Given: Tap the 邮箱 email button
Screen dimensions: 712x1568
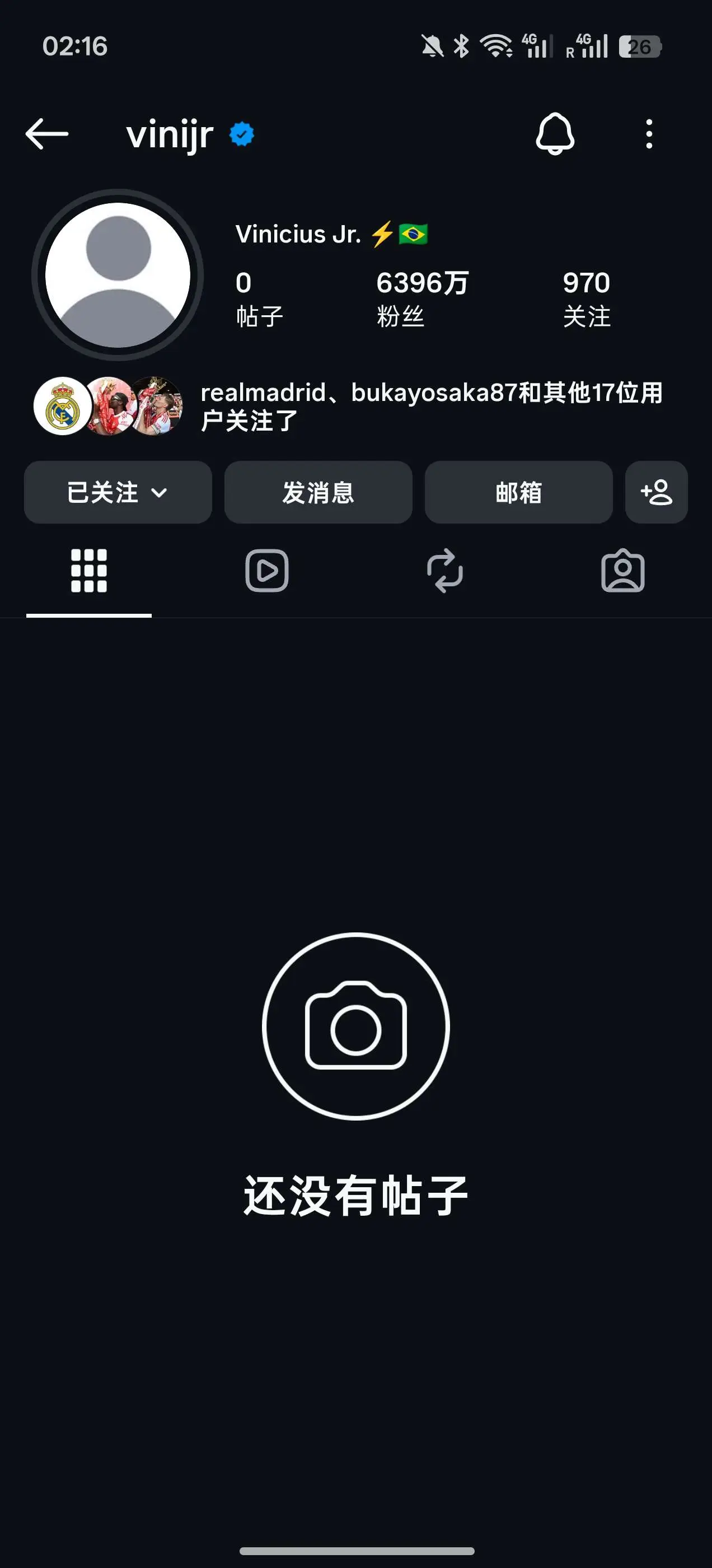Looking at the screenshot, I should (x=518, y=492).
